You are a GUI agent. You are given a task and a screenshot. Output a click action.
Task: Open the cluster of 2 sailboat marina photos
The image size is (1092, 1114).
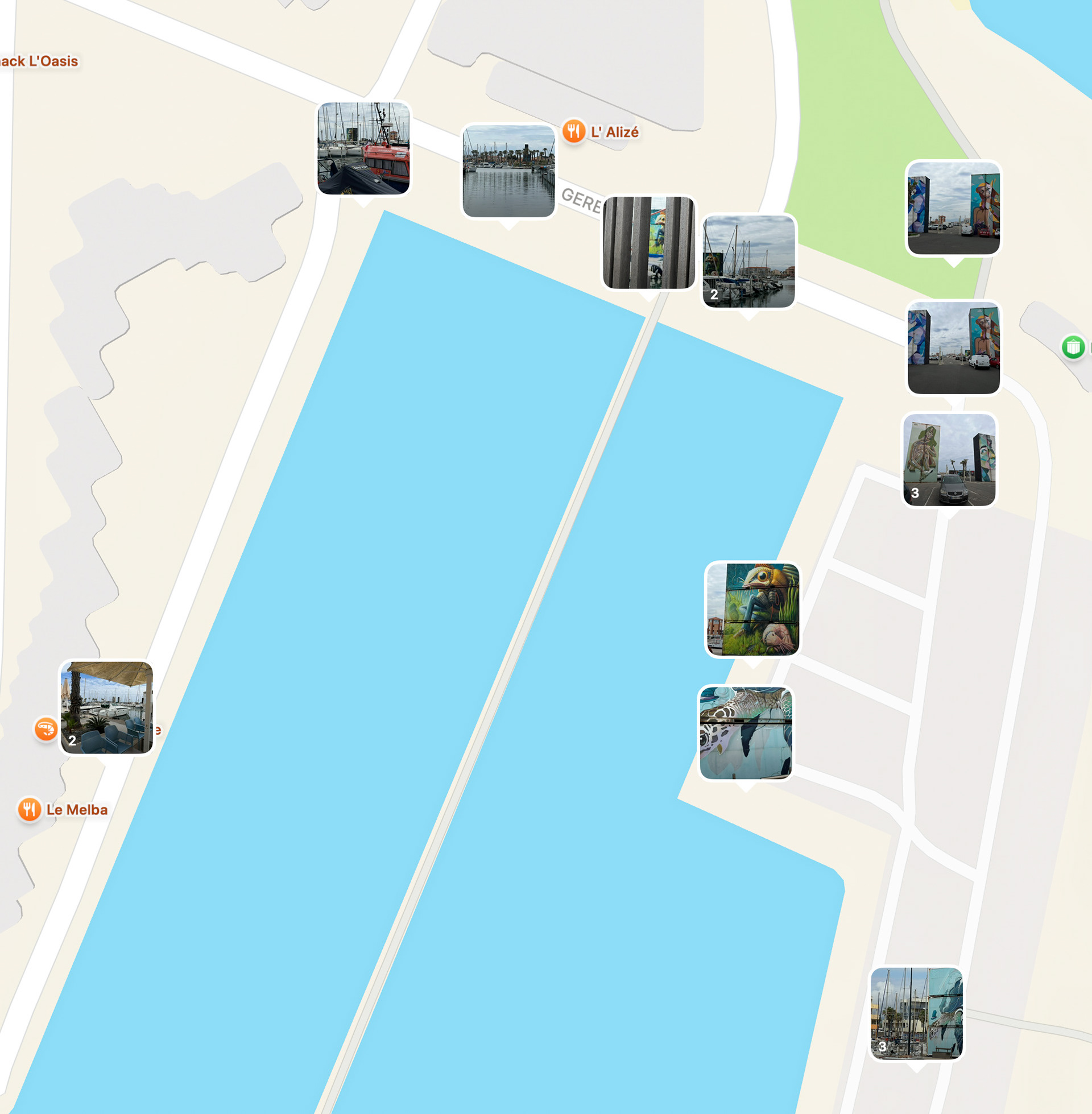point(749,262)
